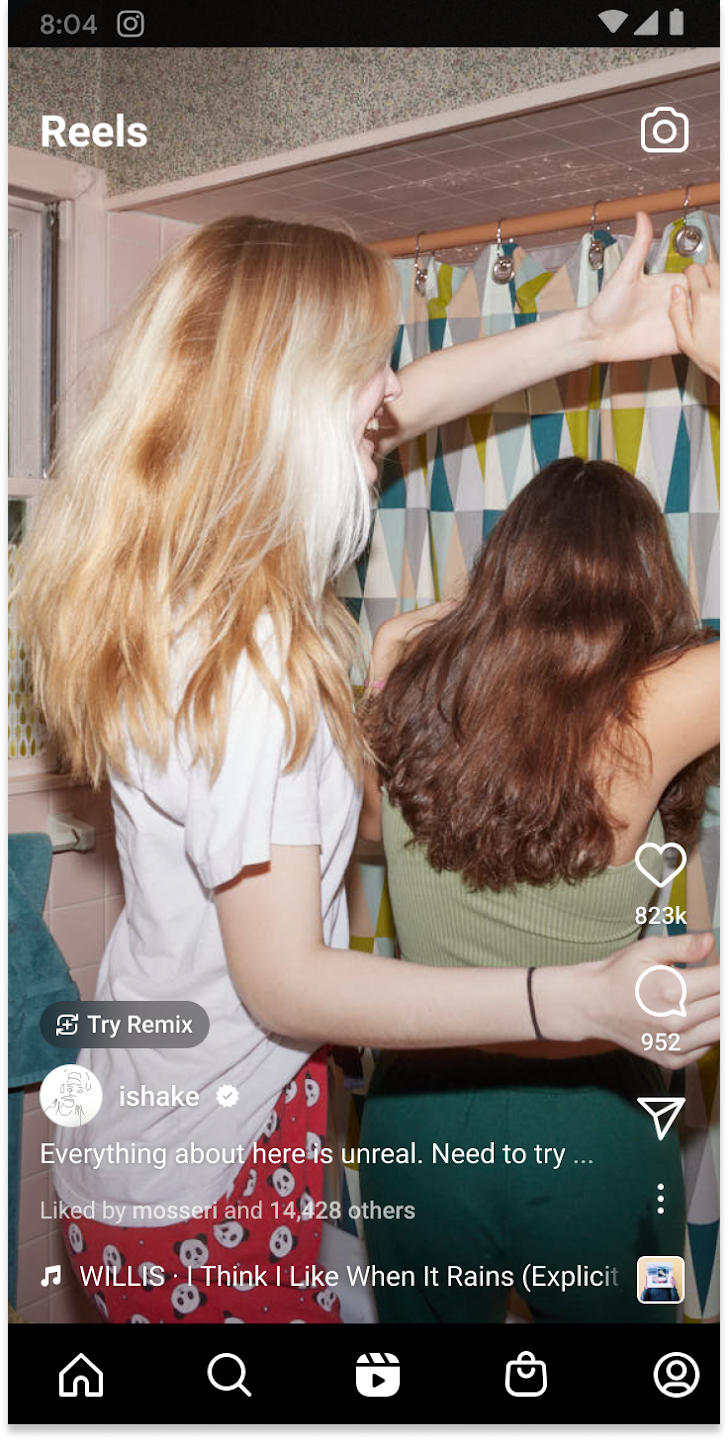Tap the Try Remix chip
Image resolution: width=728 pixels, height=1440 pixels.
[125, 1025]
